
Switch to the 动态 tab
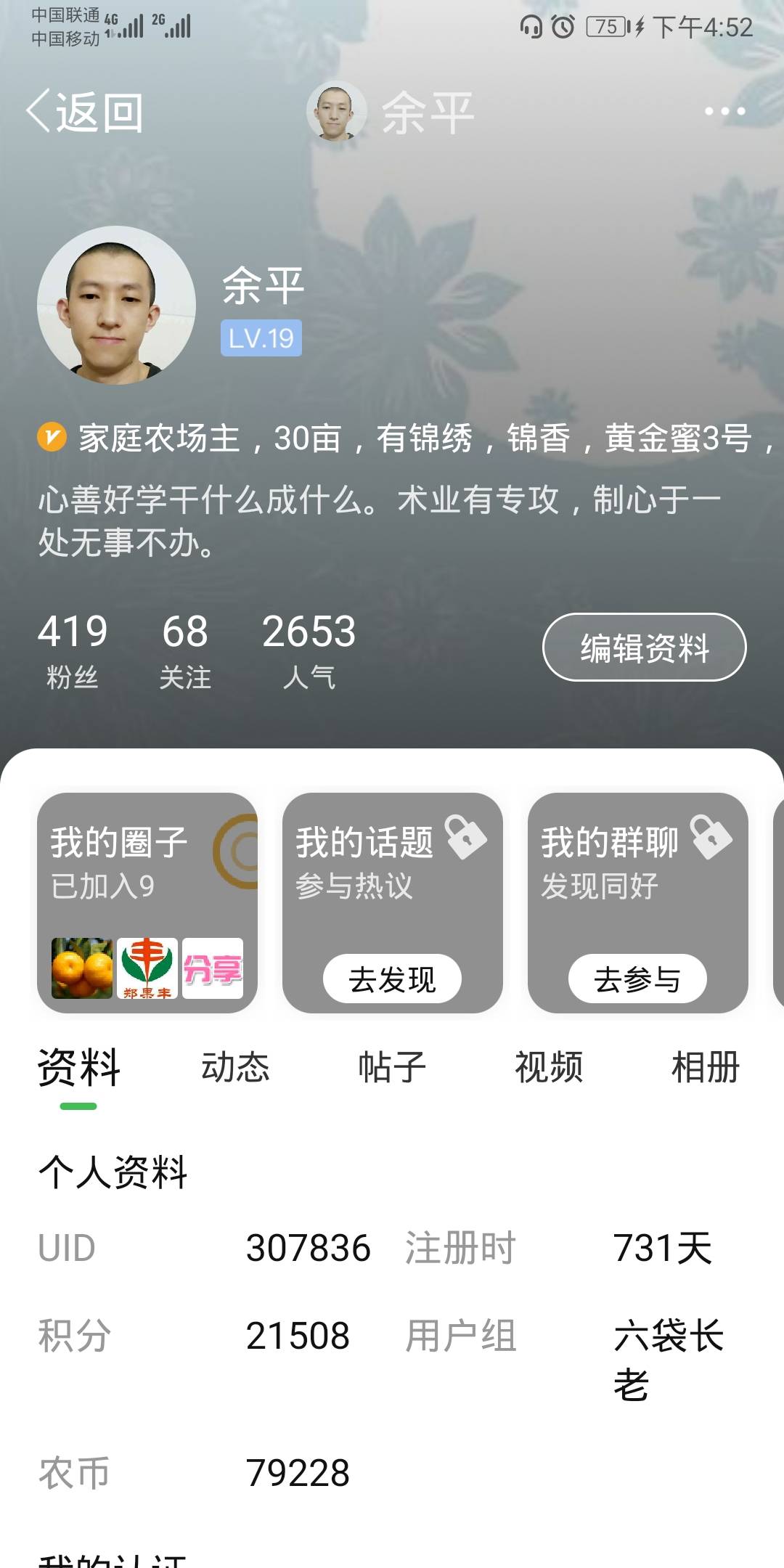coord(235,1068)
